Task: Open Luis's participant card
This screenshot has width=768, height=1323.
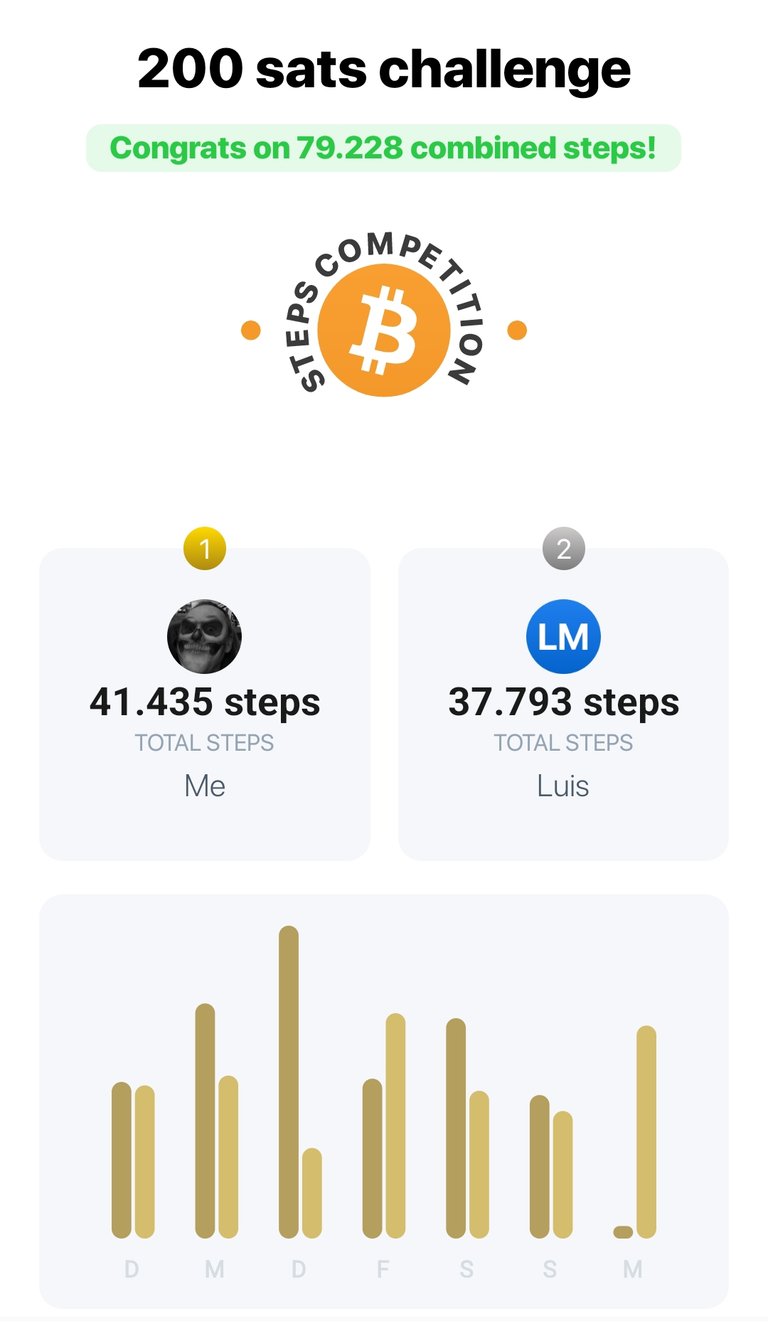Action: (563, 704)
